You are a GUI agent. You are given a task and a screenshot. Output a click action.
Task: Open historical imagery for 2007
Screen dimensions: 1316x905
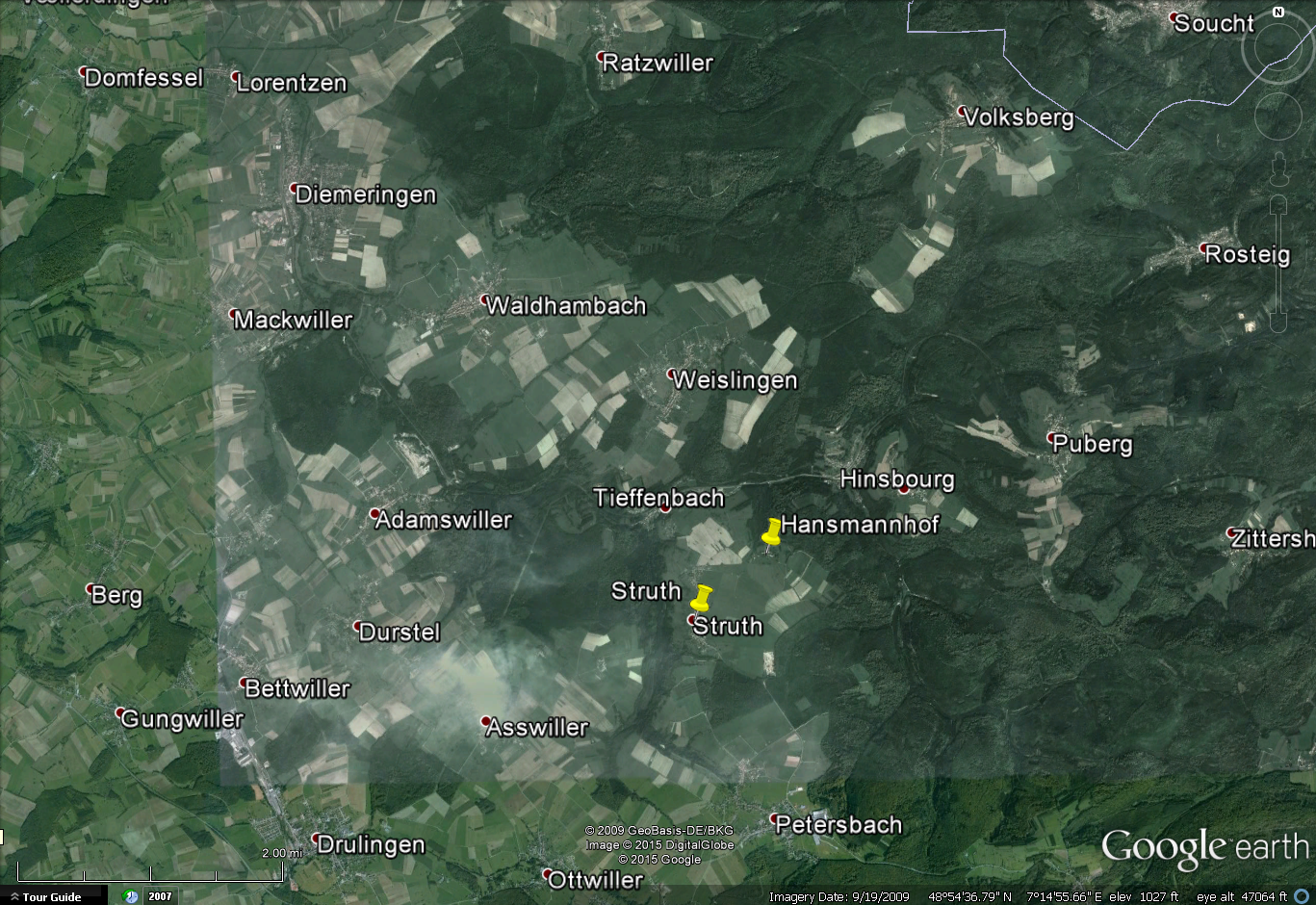[x=149, y=896]
